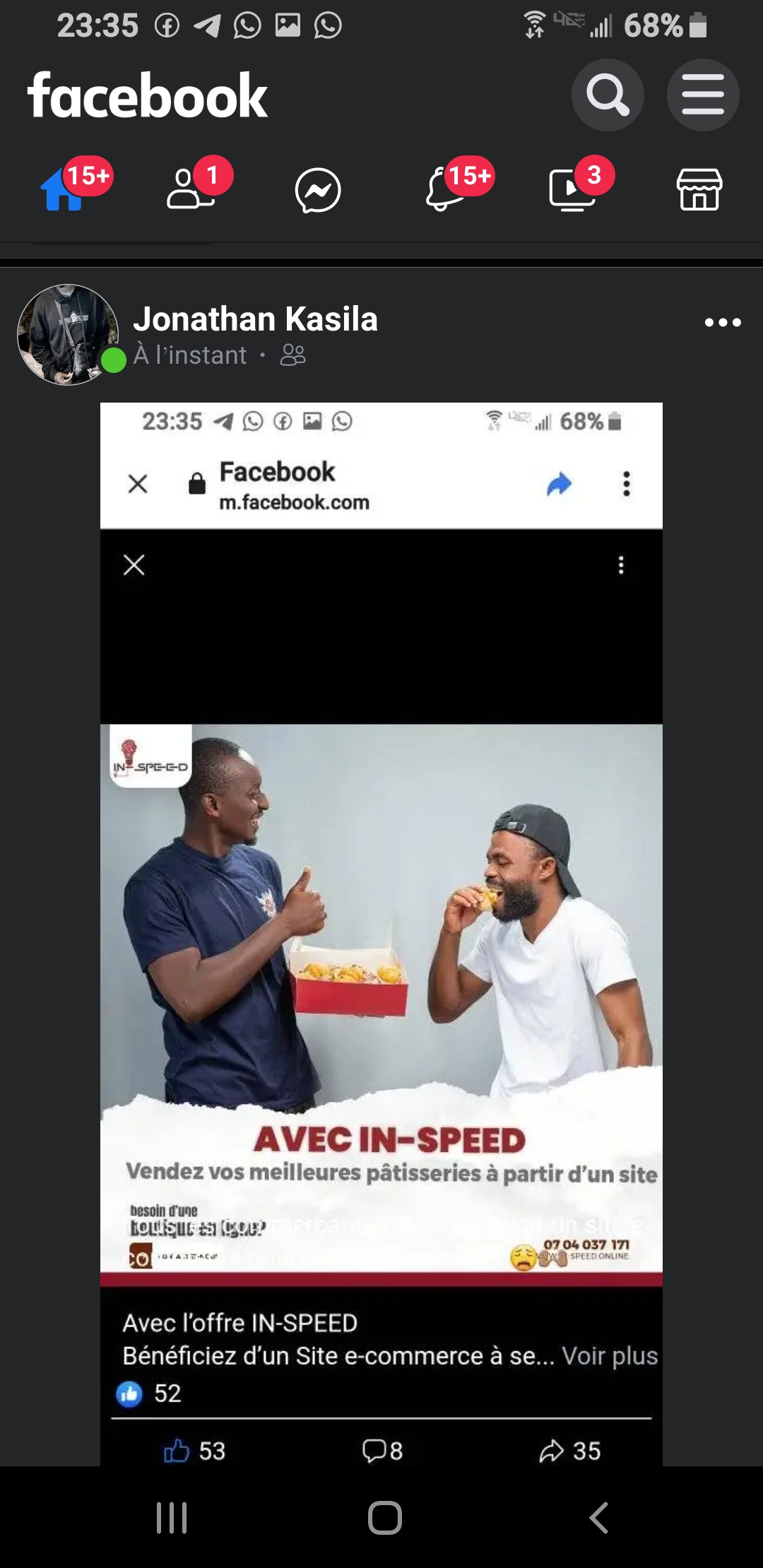The height and width of the screenshot is (1568, 763).
Task: Go to the phone's home screen
Action: (384, 1517)
